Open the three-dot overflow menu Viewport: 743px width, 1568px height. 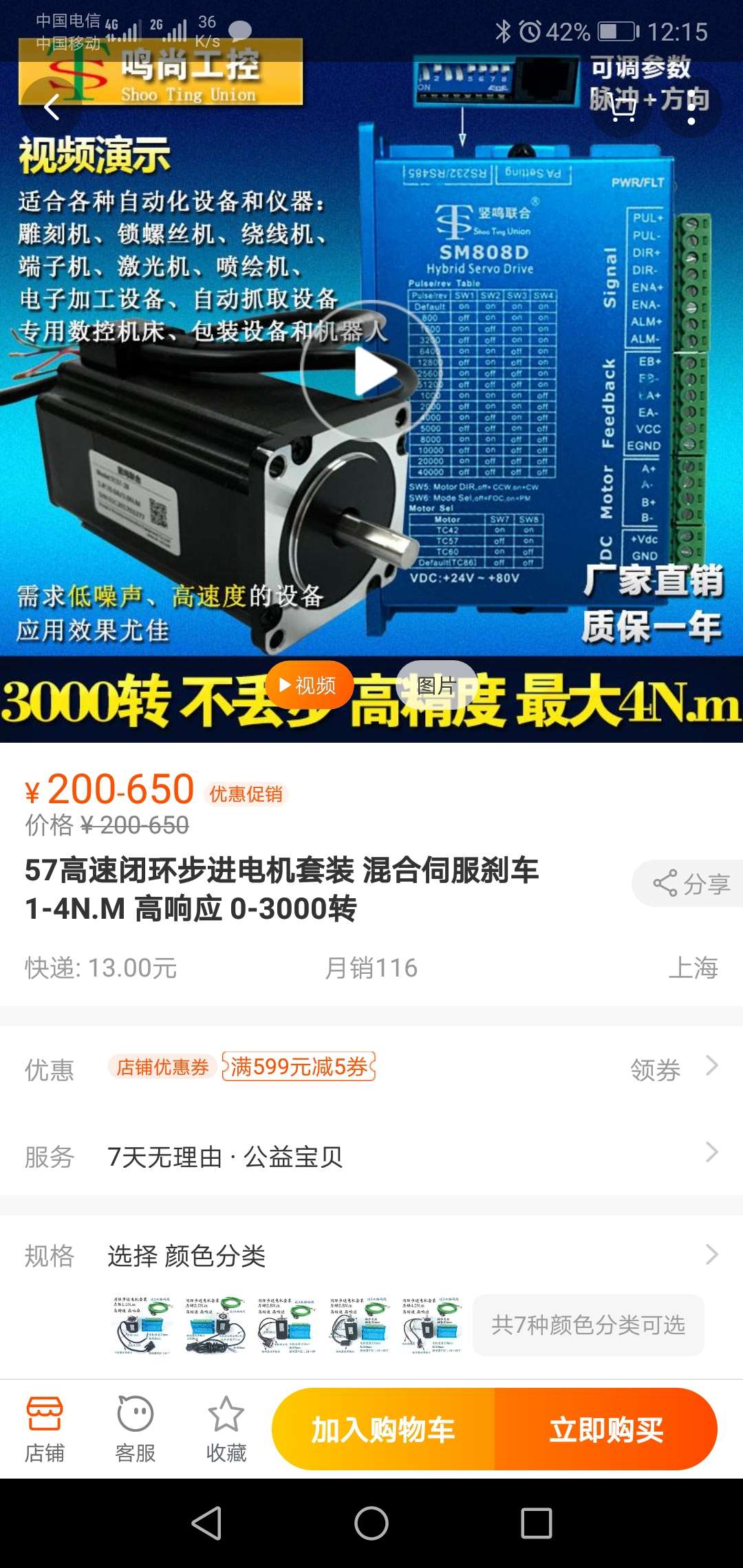[x=691, y=108]
